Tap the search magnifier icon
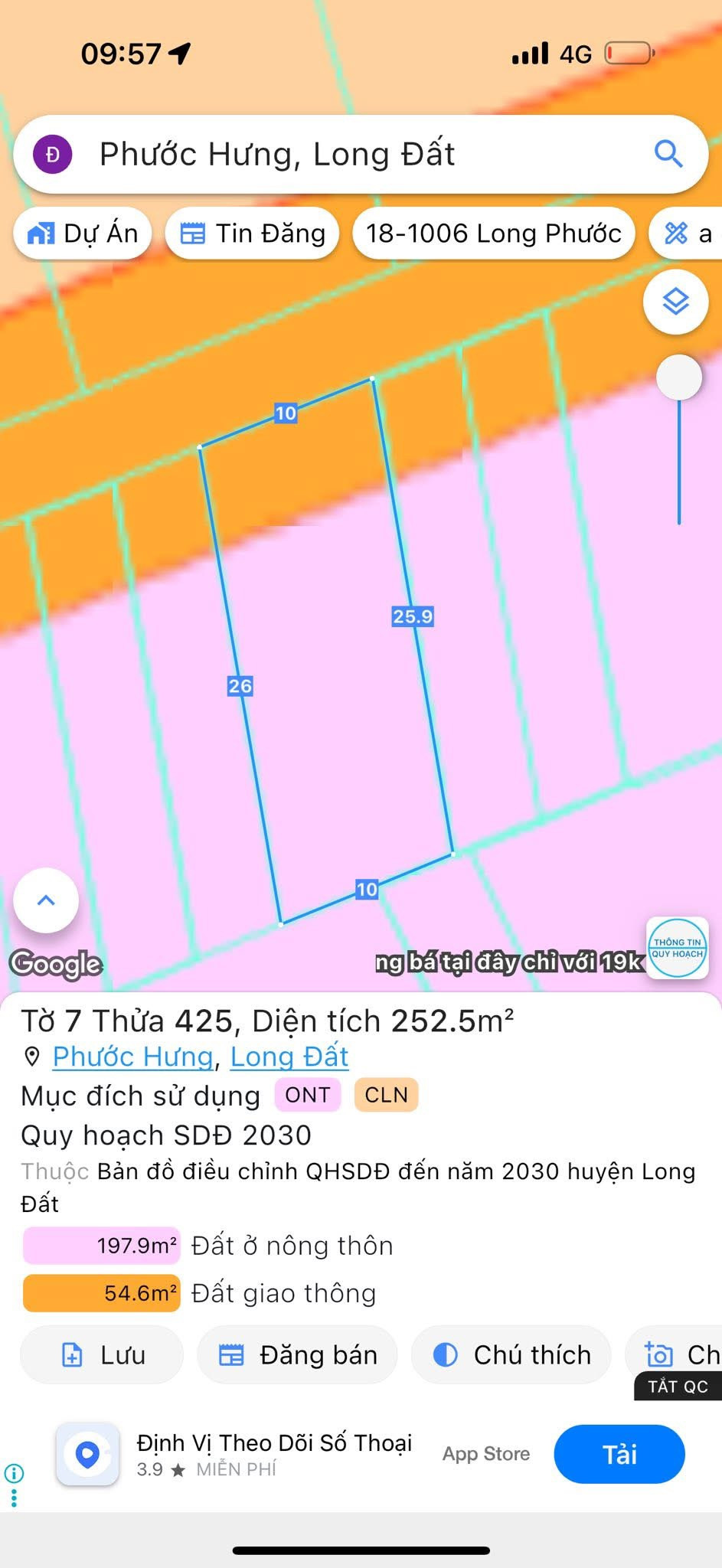Viewport: 722px width, 1568px height. point(668,154)
